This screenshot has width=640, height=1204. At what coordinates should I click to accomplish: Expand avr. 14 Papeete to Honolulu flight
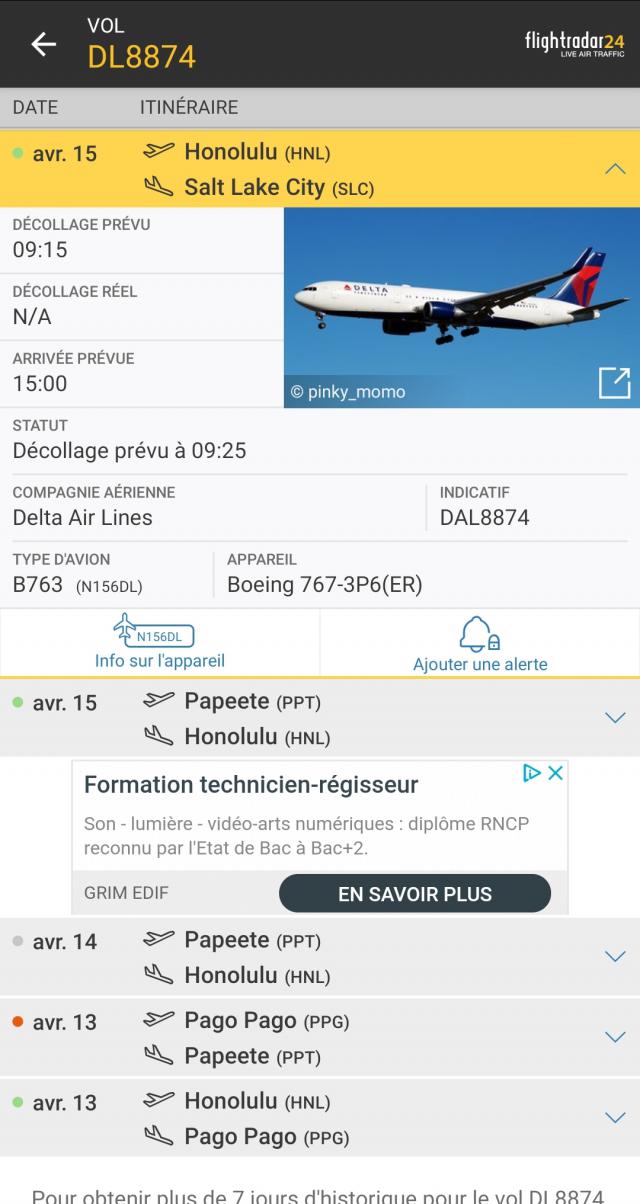point(615,957)
